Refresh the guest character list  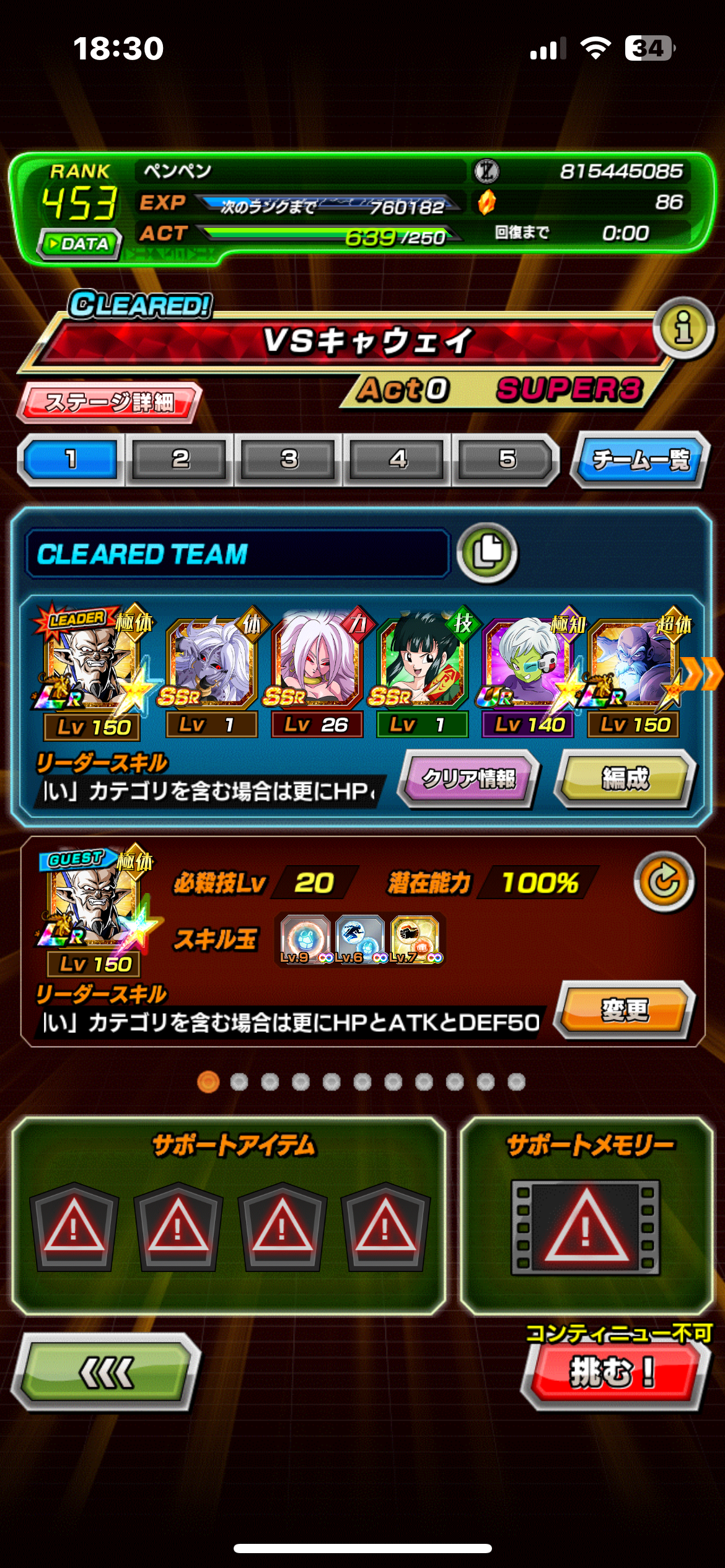[664, 882]
